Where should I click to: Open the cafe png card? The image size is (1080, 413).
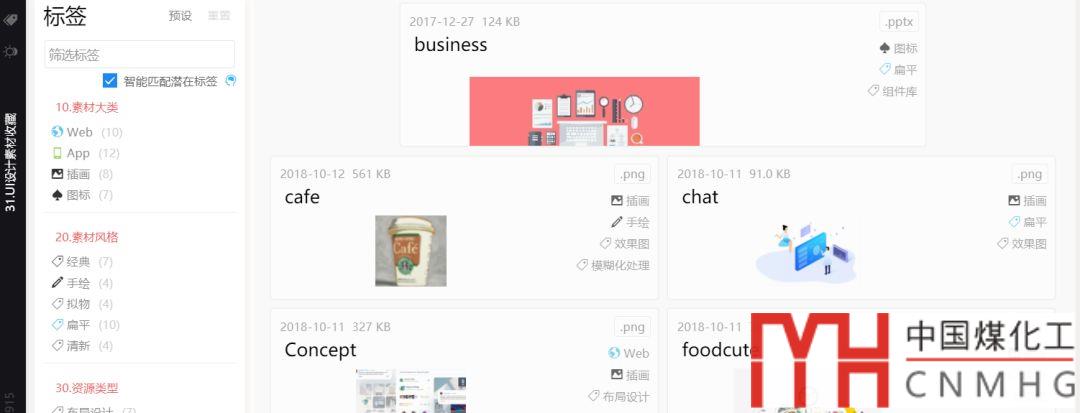[302, 198]
